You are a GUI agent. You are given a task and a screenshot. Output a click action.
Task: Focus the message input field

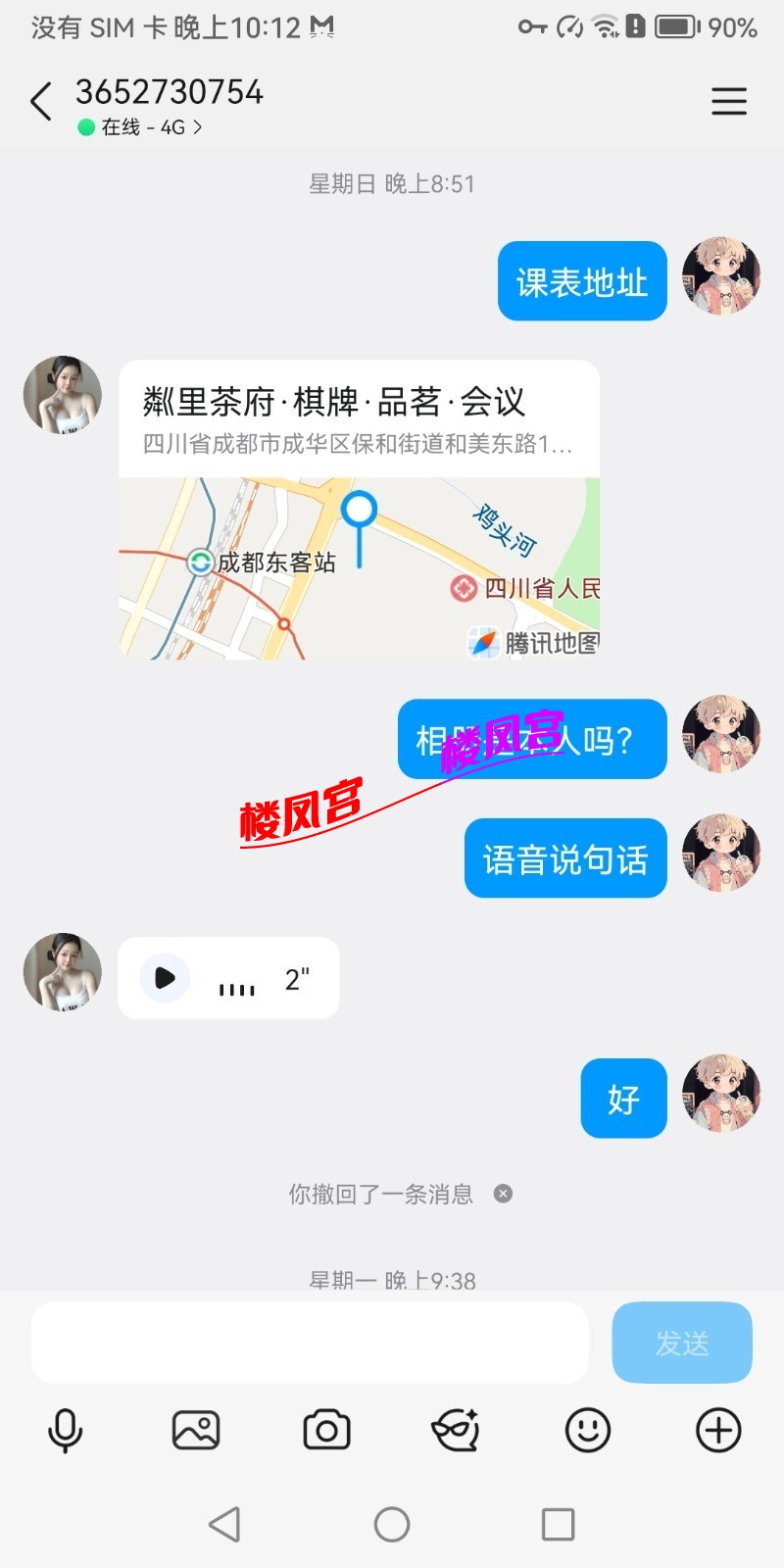coord(310,1343)
